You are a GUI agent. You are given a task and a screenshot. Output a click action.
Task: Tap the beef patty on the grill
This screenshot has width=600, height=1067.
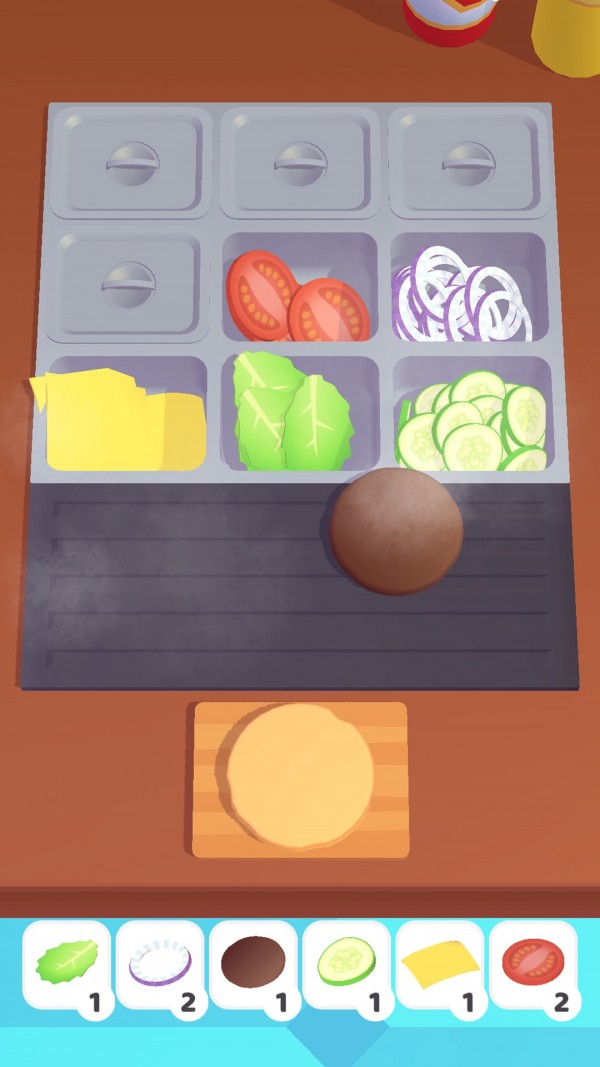(x=397, y=532)
